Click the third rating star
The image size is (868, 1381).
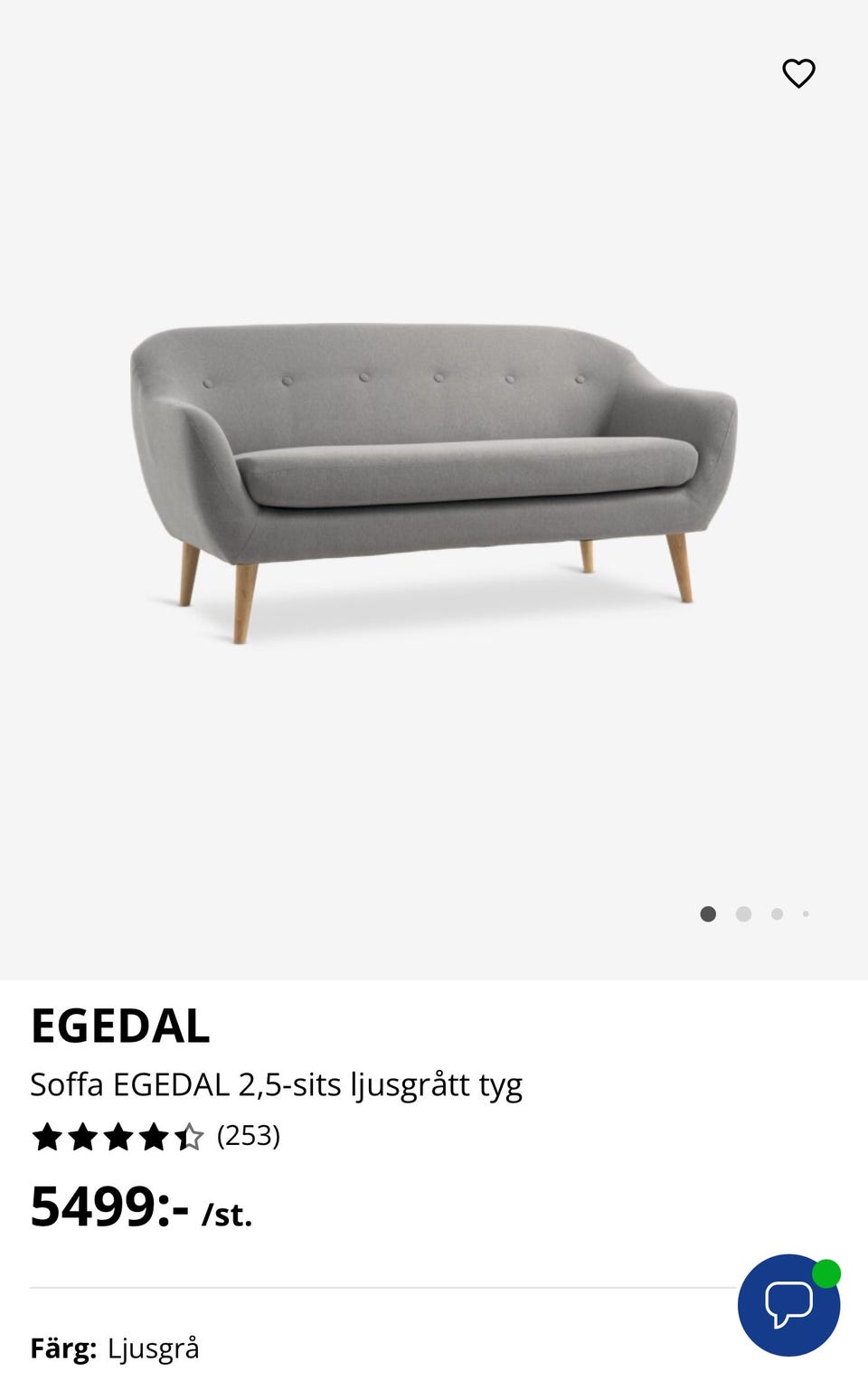tap(116, 1138)
